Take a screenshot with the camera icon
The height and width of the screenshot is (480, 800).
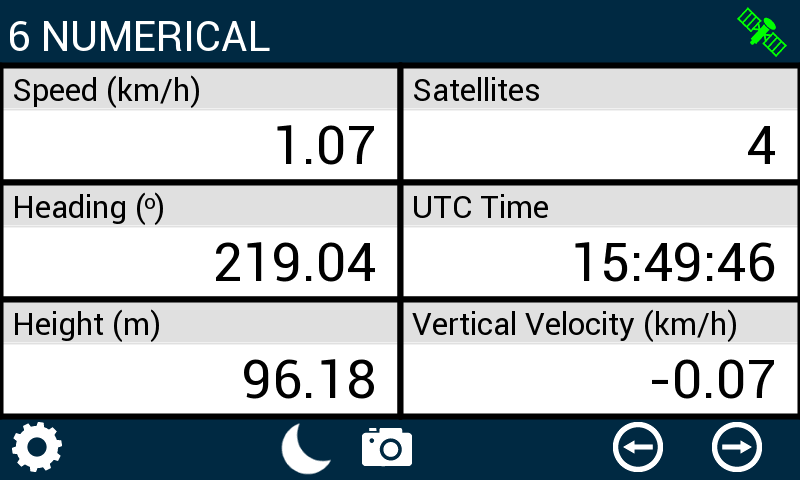[387, 447]
